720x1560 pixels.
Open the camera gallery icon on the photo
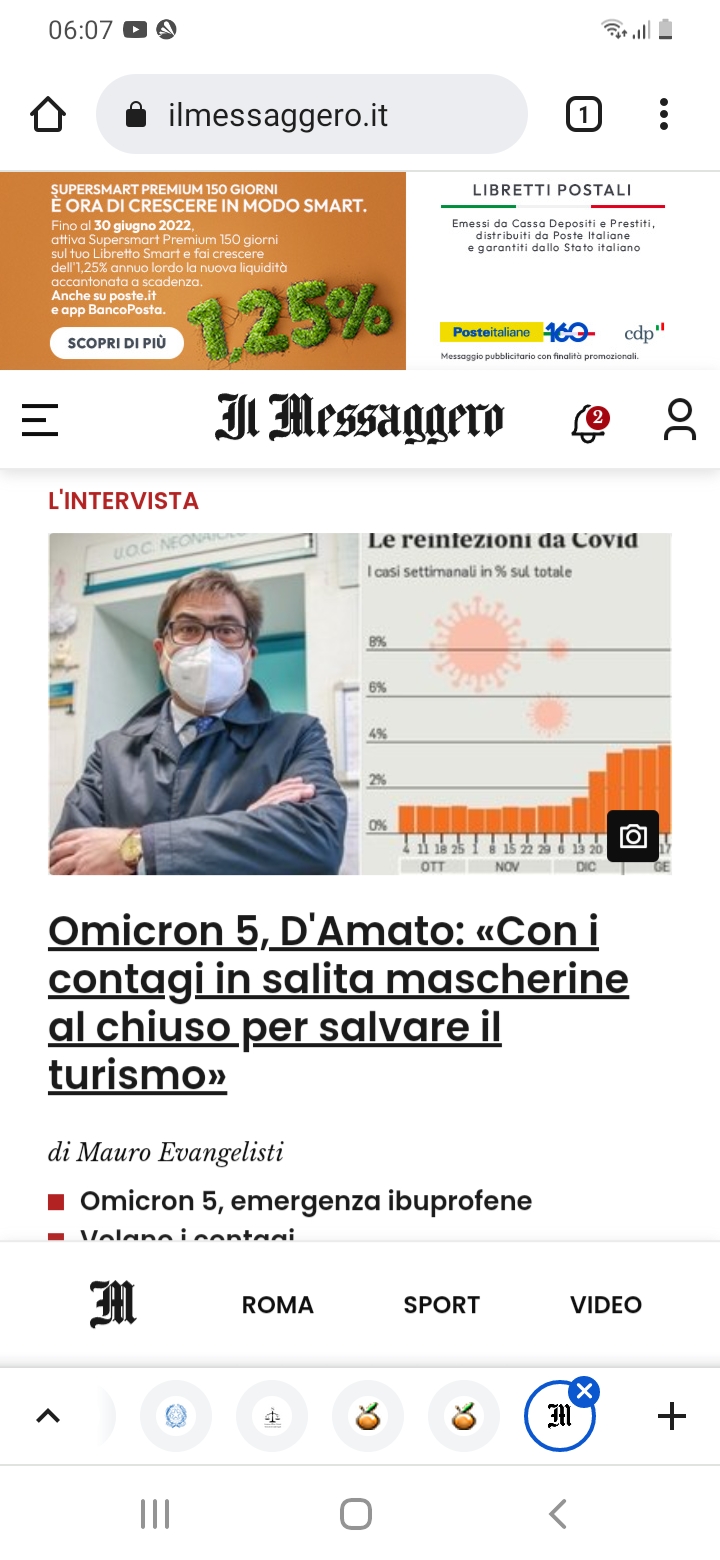point(633,836)
